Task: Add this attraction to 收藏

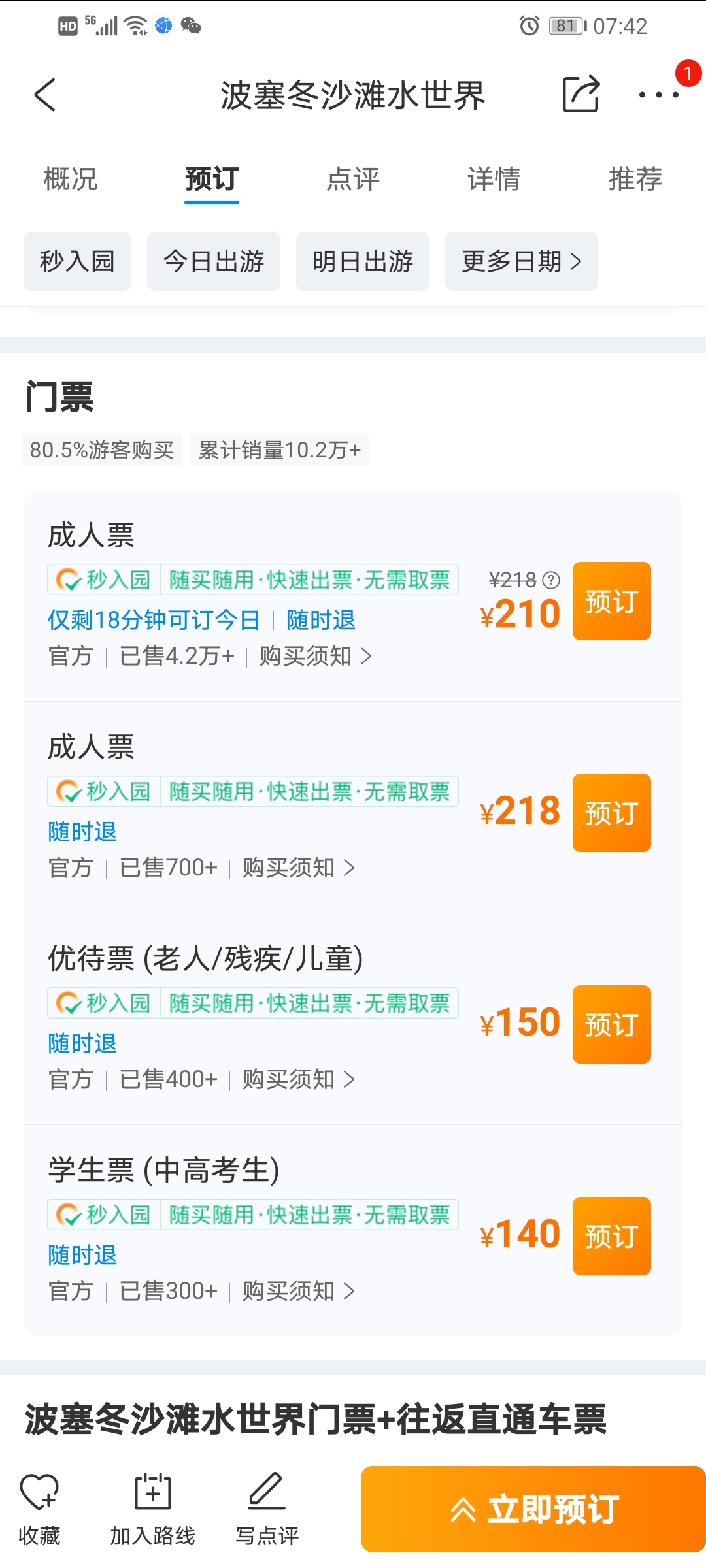Action: (x=39, y=1509)
